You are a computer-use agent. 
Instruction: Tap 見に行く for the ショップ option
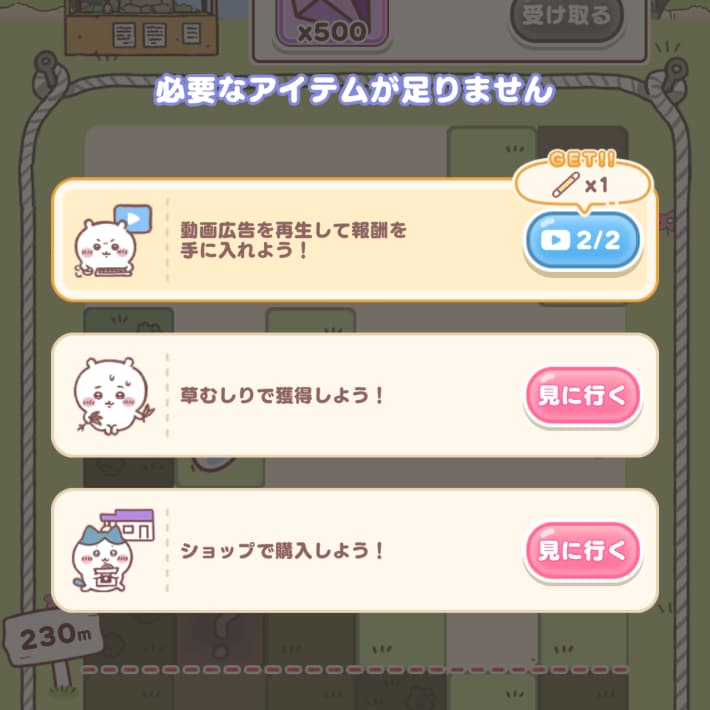click(x=582, y=550)
